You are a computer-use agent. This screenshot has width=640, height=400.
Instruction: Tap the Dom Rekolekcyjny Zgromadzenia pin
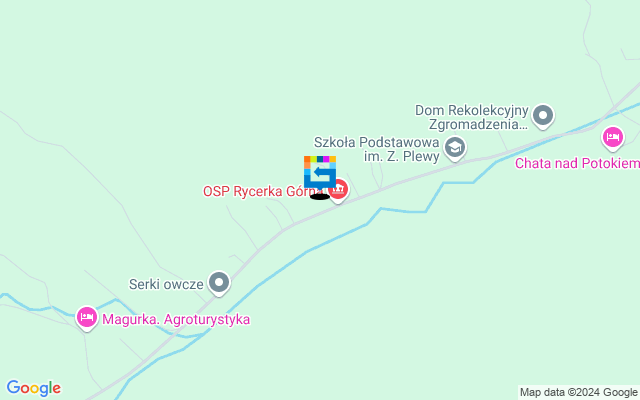pyautogui.click(x=543, y=116)
